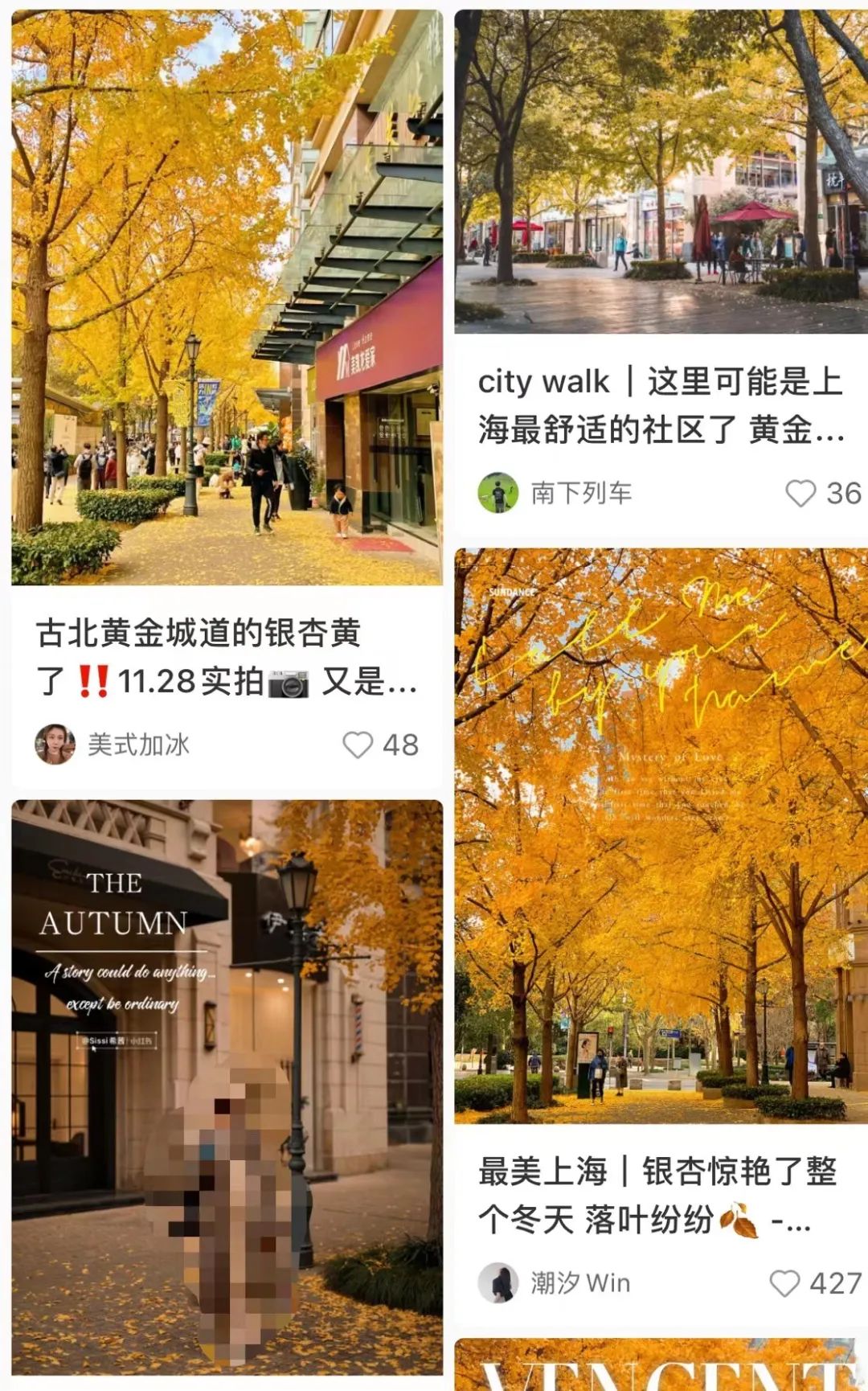The width and height of the screenshot is (868, 1391).
Task: Open 潮汐 Win's profile avatar
Action: (x=498, y=1283)
